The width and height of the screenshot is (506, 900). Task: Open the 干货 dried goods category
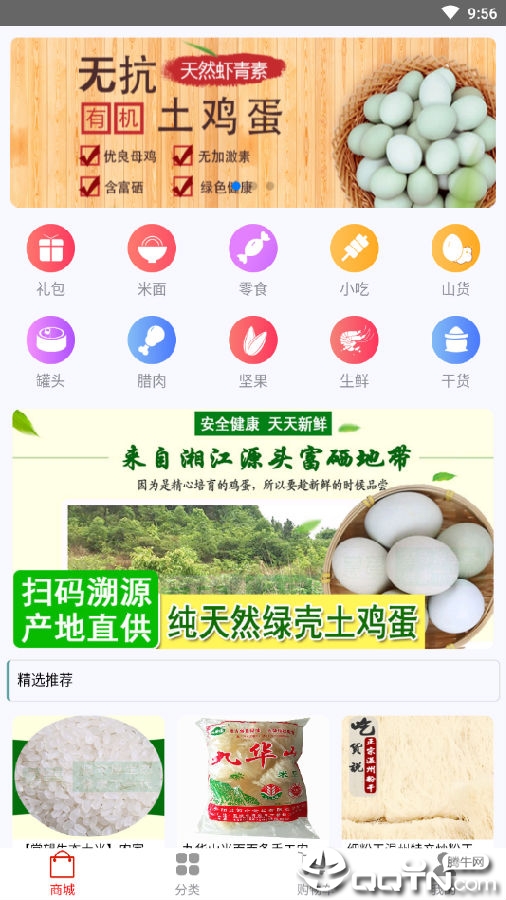(456, 352)
